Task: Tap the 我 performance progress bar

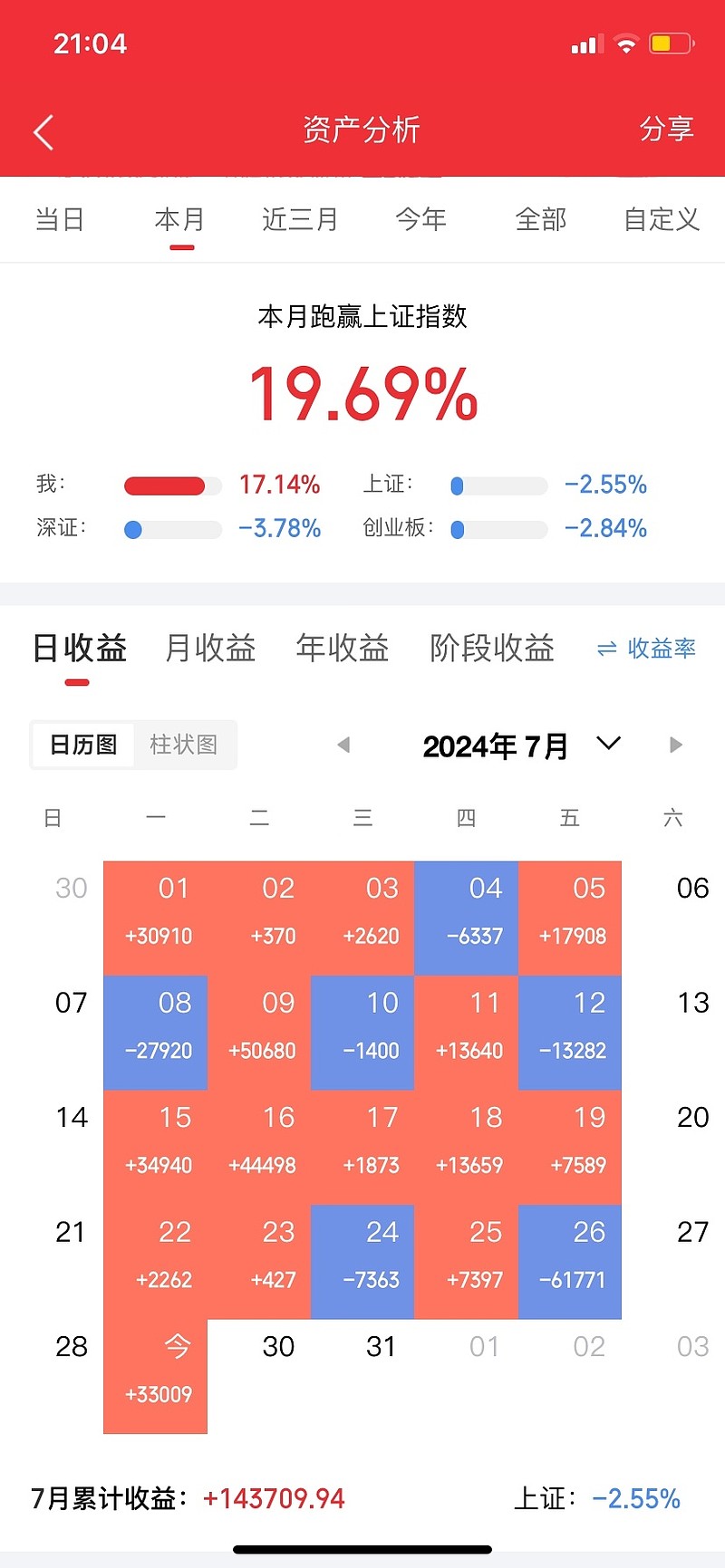Action: click(x=172, y=486)
